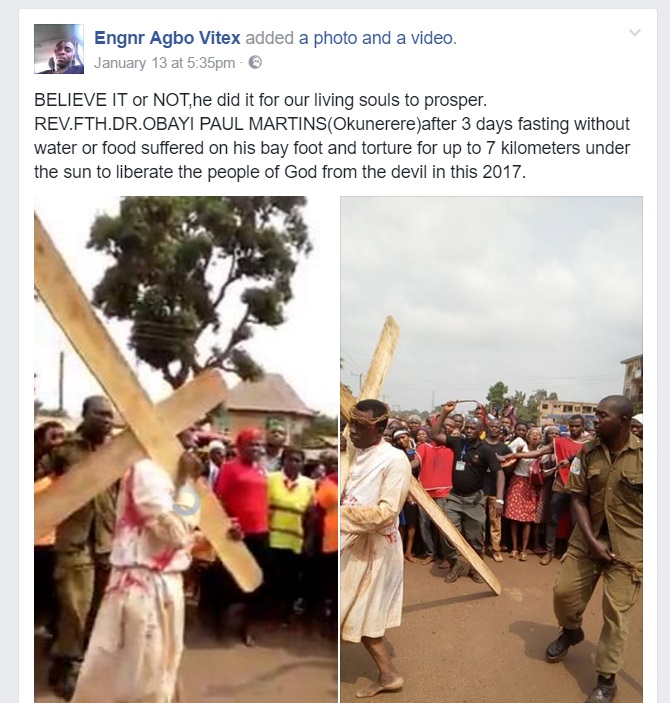The height and width of the screenshot is (703, 670).
Task: View the post's public audience icon
Action: (x=255, y=62)
